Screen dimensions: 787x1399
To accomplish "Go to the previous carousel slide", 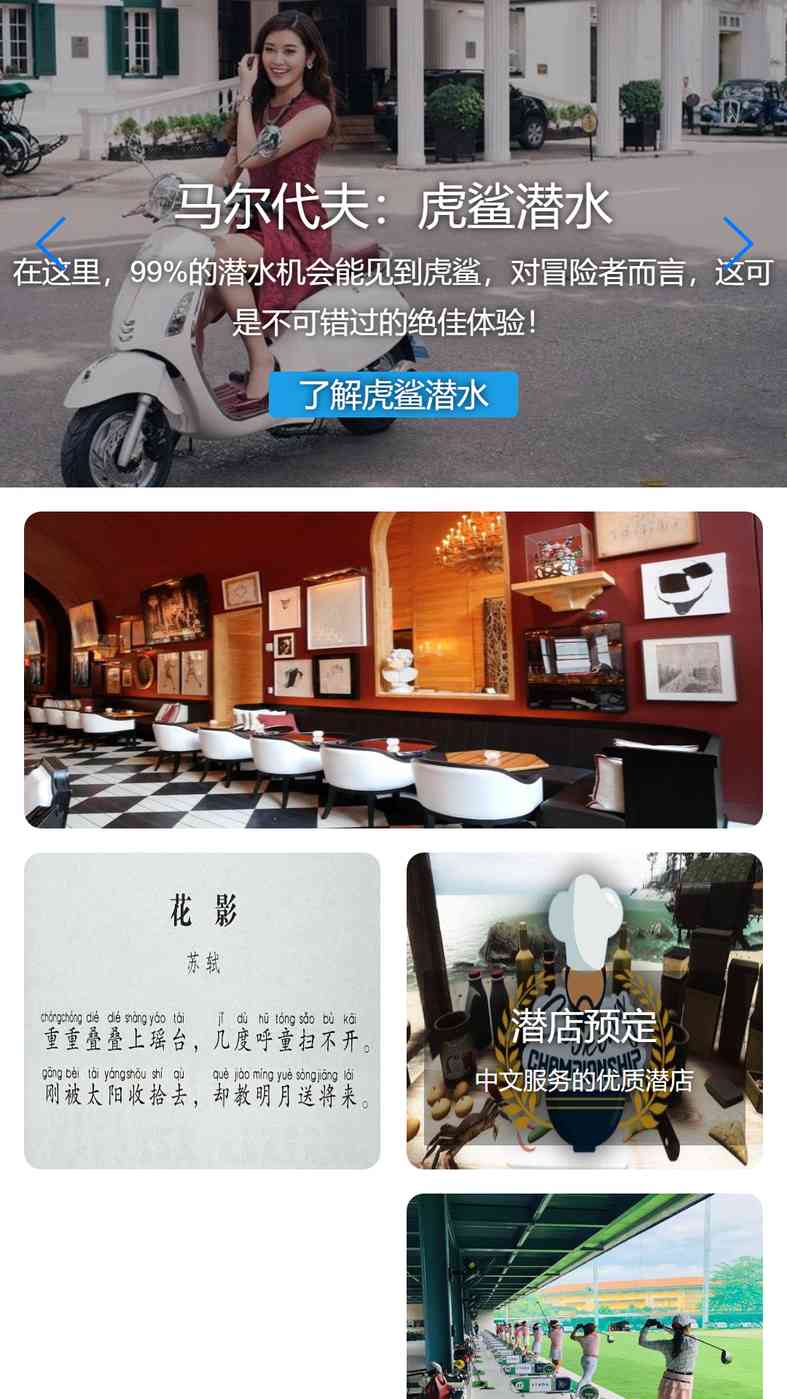I will (50, 244).
